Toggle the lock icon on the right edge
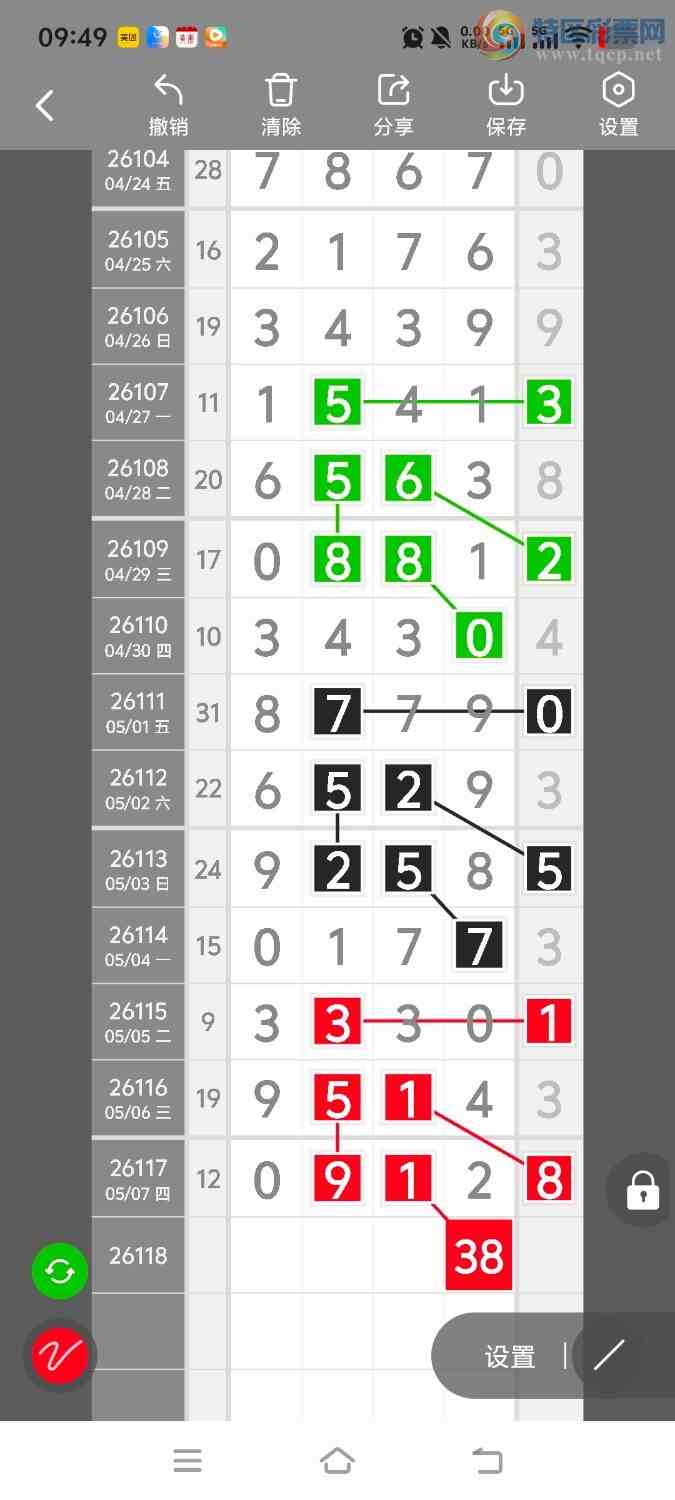This screenshot has width=675, height=1500. [x=642, y=1192]
